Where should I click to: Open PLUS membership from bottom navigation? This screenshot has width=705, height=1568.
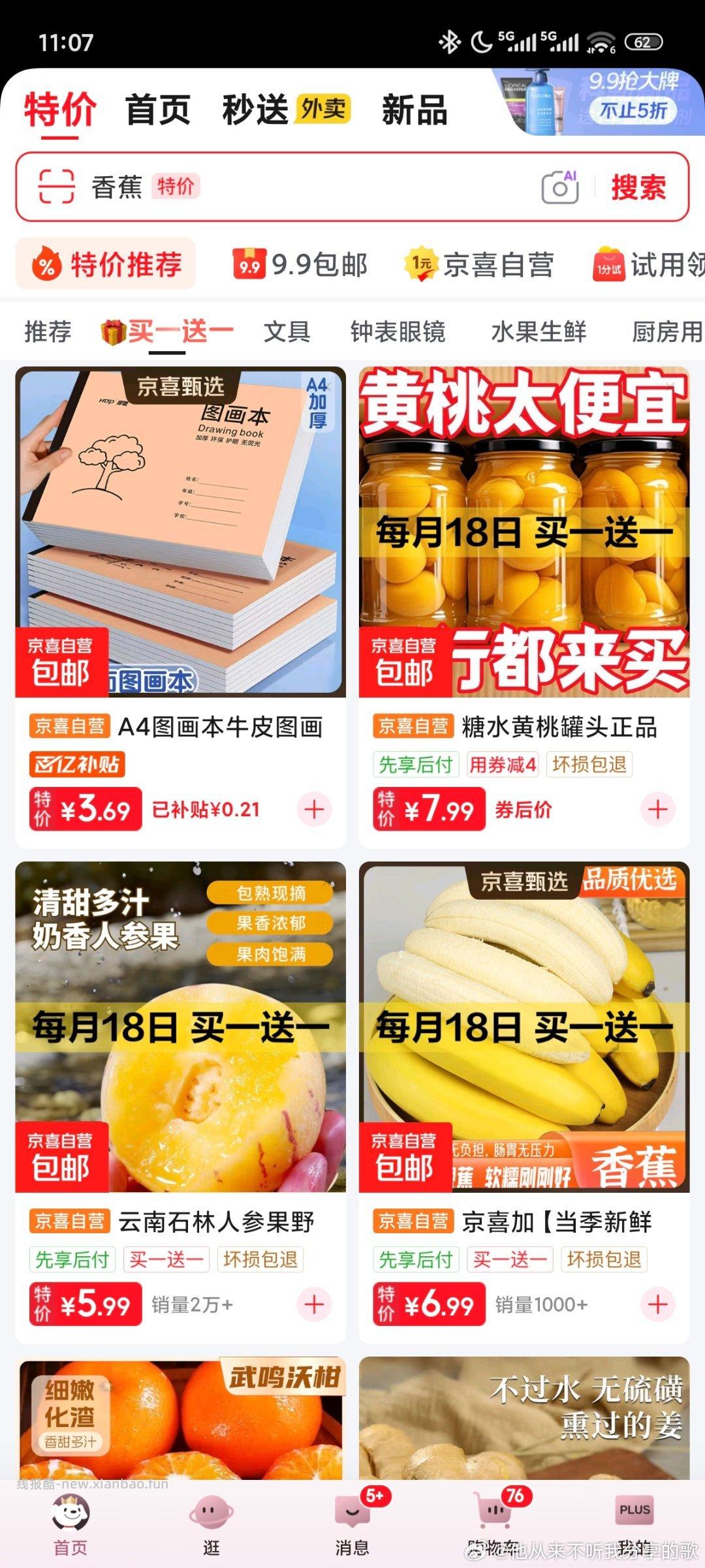pyautogui.click(x=634, y=1514)
